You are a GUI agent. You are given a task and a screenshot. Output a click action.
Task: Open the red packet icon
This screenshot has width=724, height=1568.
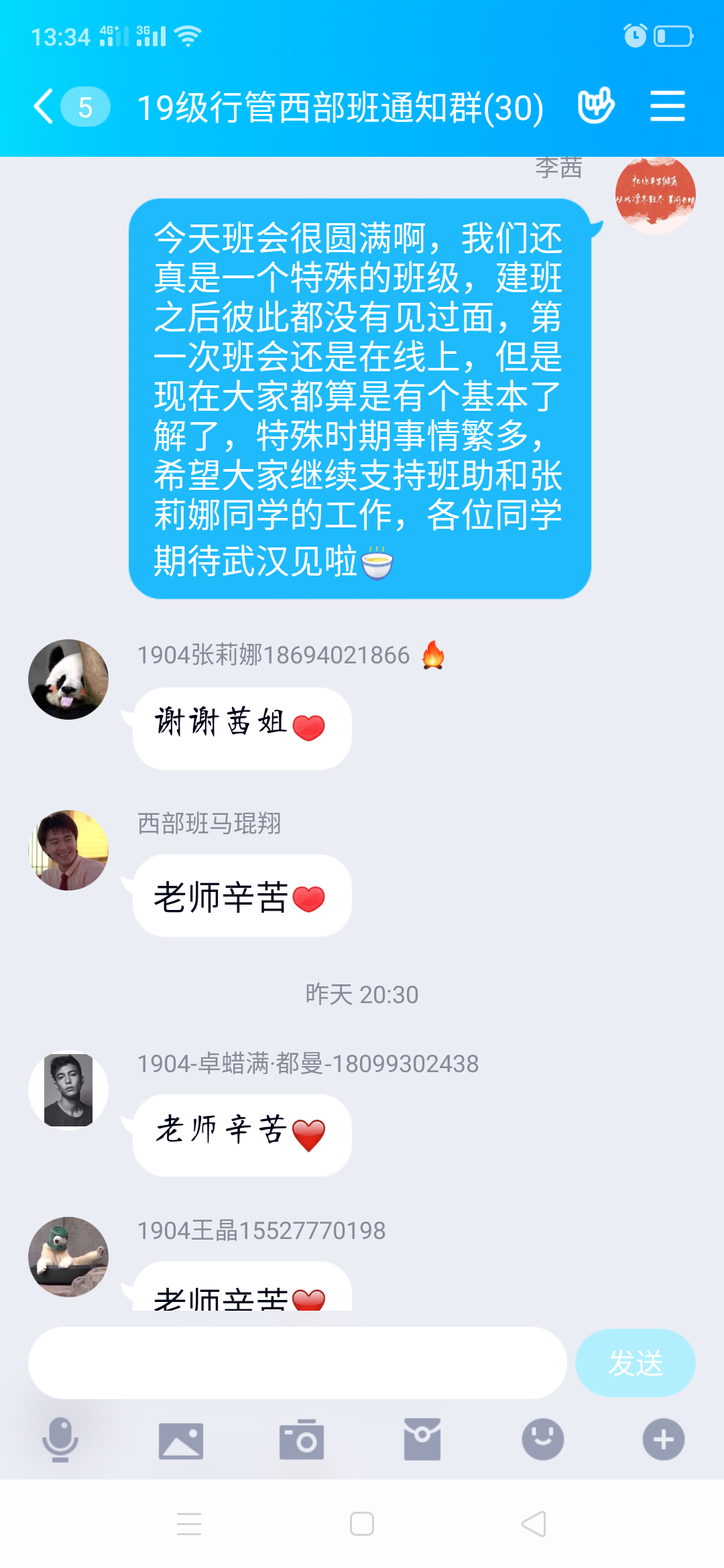pos(422,1439)
